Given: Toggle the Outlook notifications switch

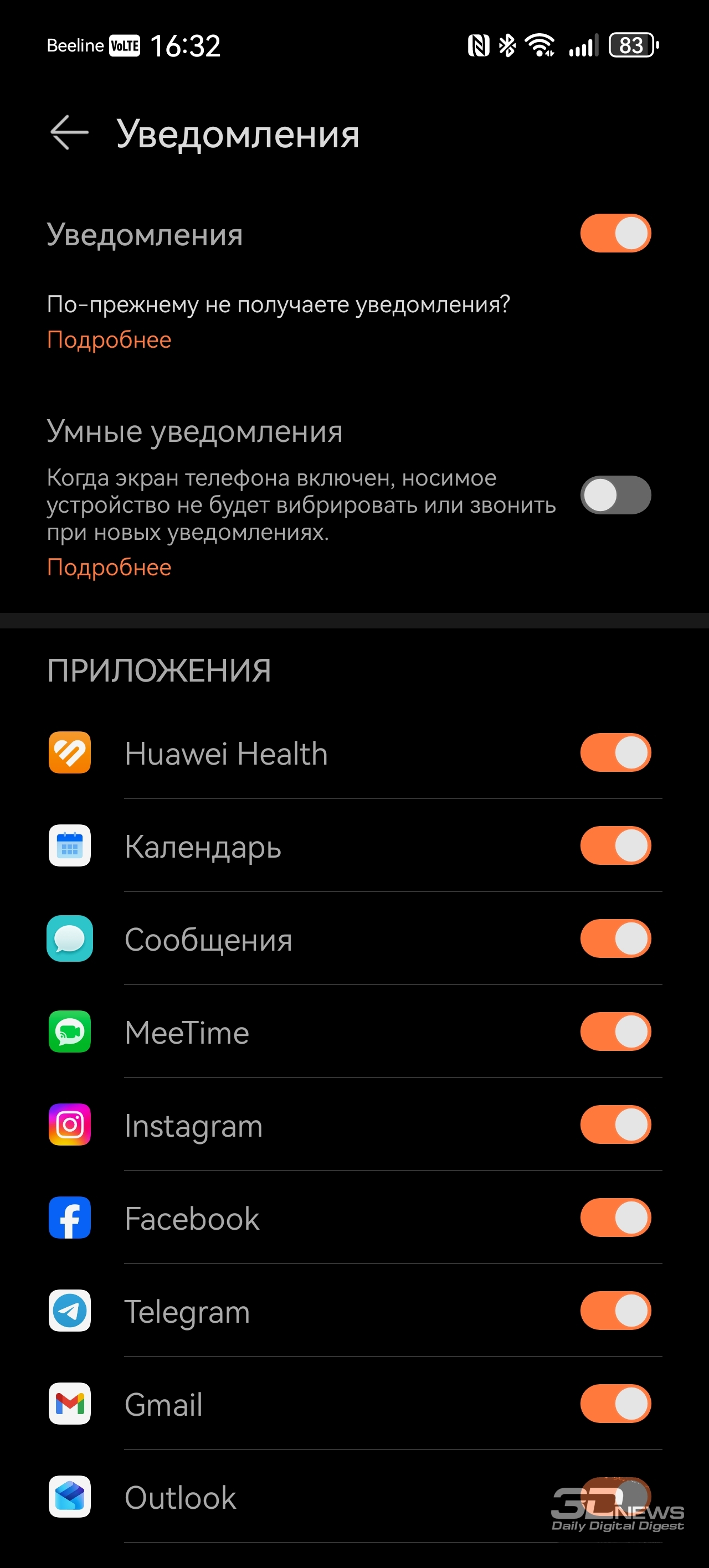Looking at the screenshot, I should (x=615, y=1496).
